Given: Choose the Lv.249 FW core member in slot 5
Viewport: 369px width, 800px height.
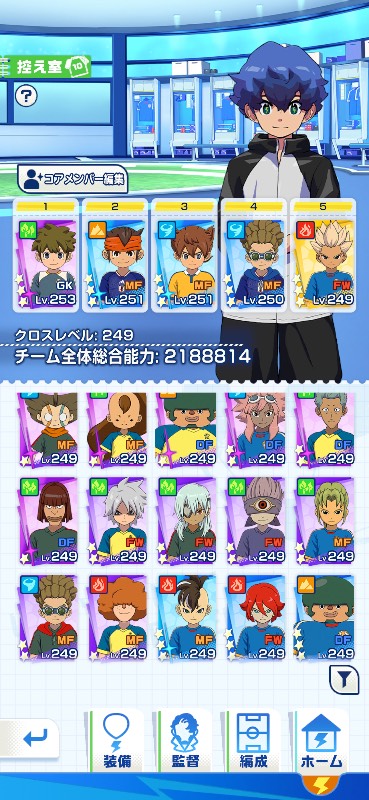Looking at the screenshot, I should tap(323, 256).
